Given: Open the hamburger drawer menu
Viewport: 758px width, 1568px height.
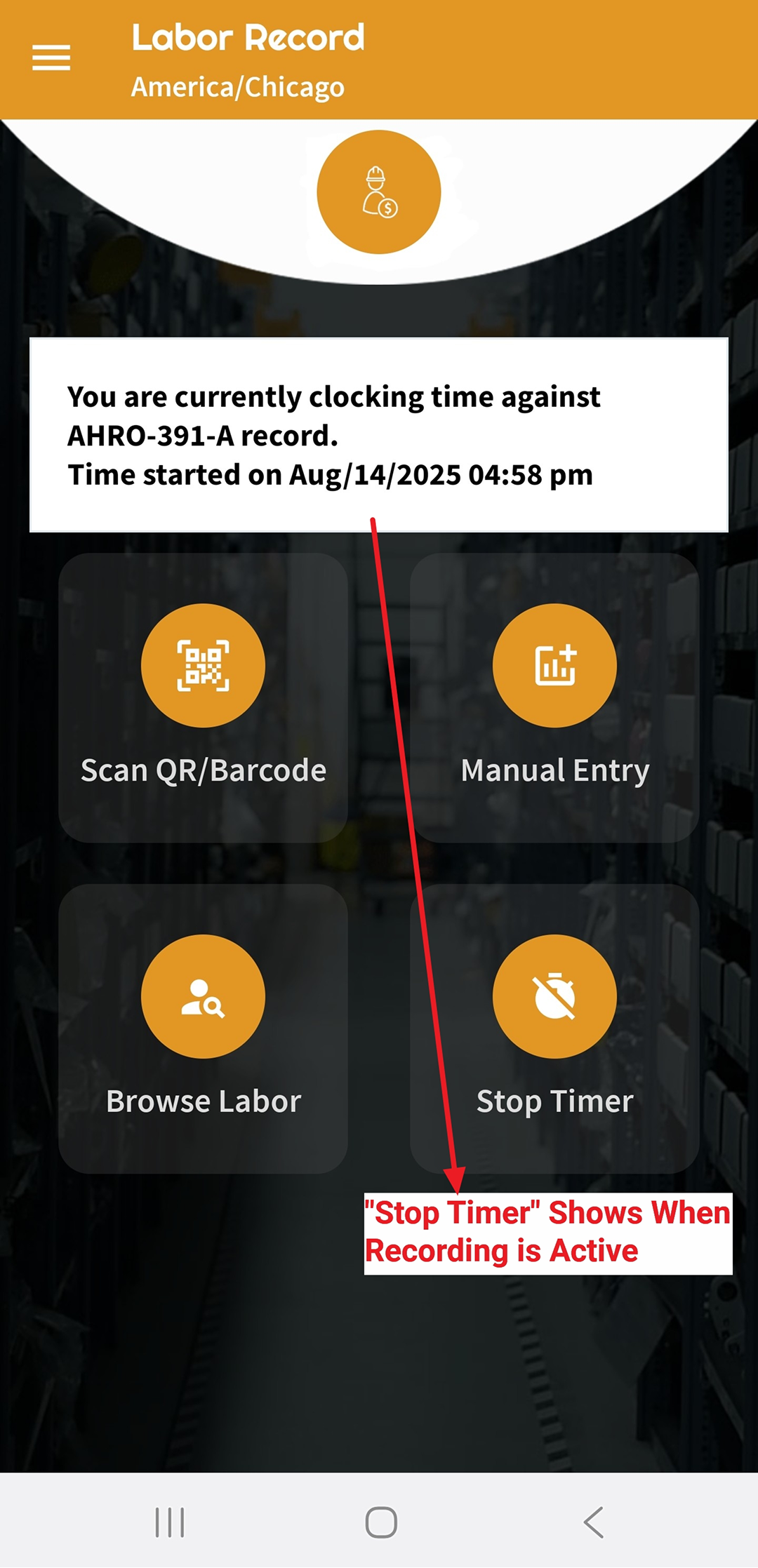Looking at the screenshot, I should tap(51, 58).
